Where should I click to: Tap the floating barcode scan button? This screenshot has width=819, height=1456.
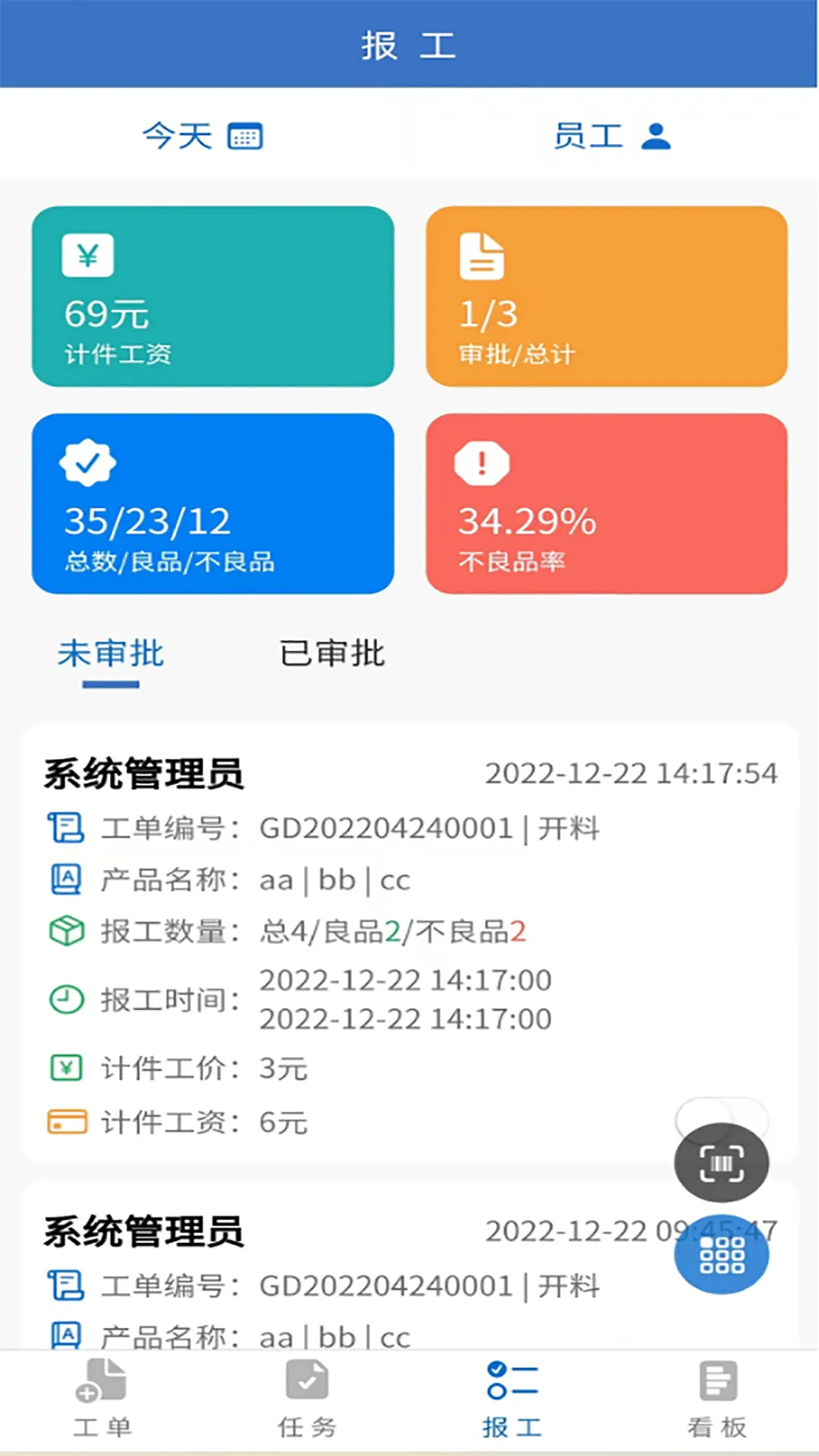tap(721, 1162)
